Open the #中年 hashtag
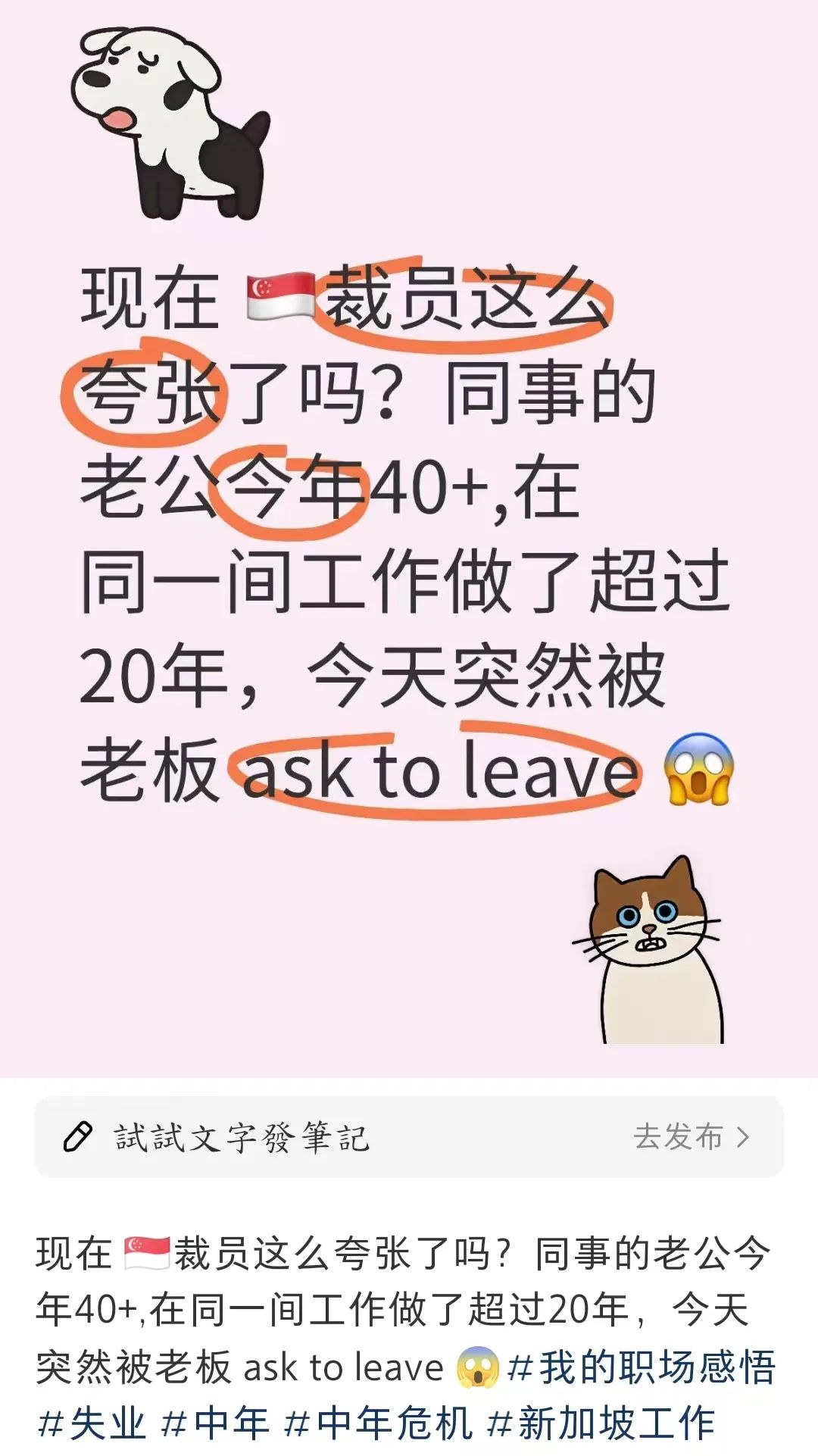Screen dimensions: 818x1456 216,1423
